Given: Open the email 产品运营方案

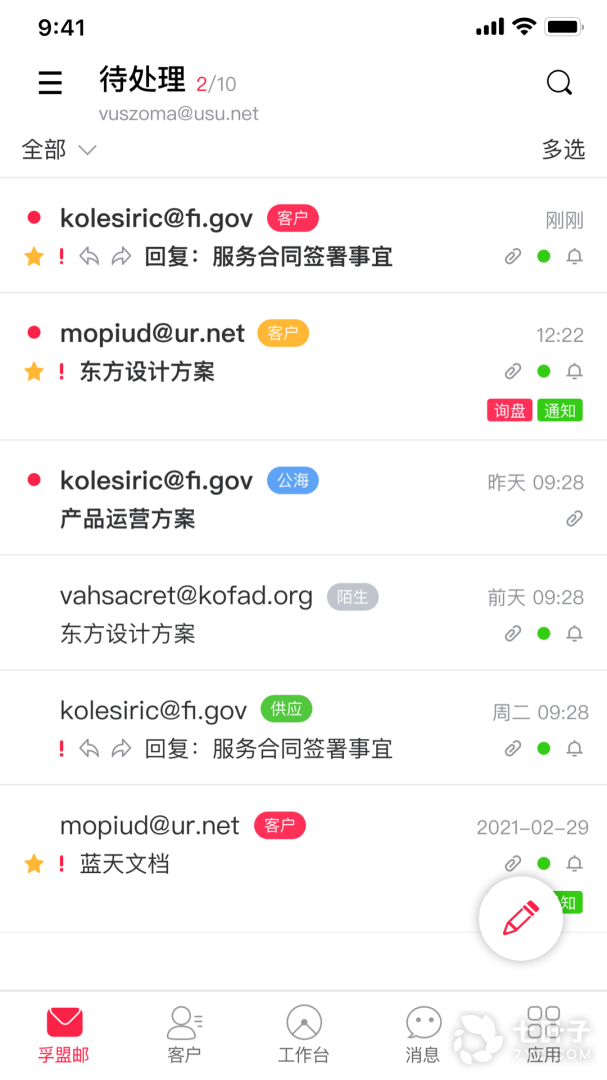Looking at the screenshot, I should pyautogui.click(x=300, y=499).
